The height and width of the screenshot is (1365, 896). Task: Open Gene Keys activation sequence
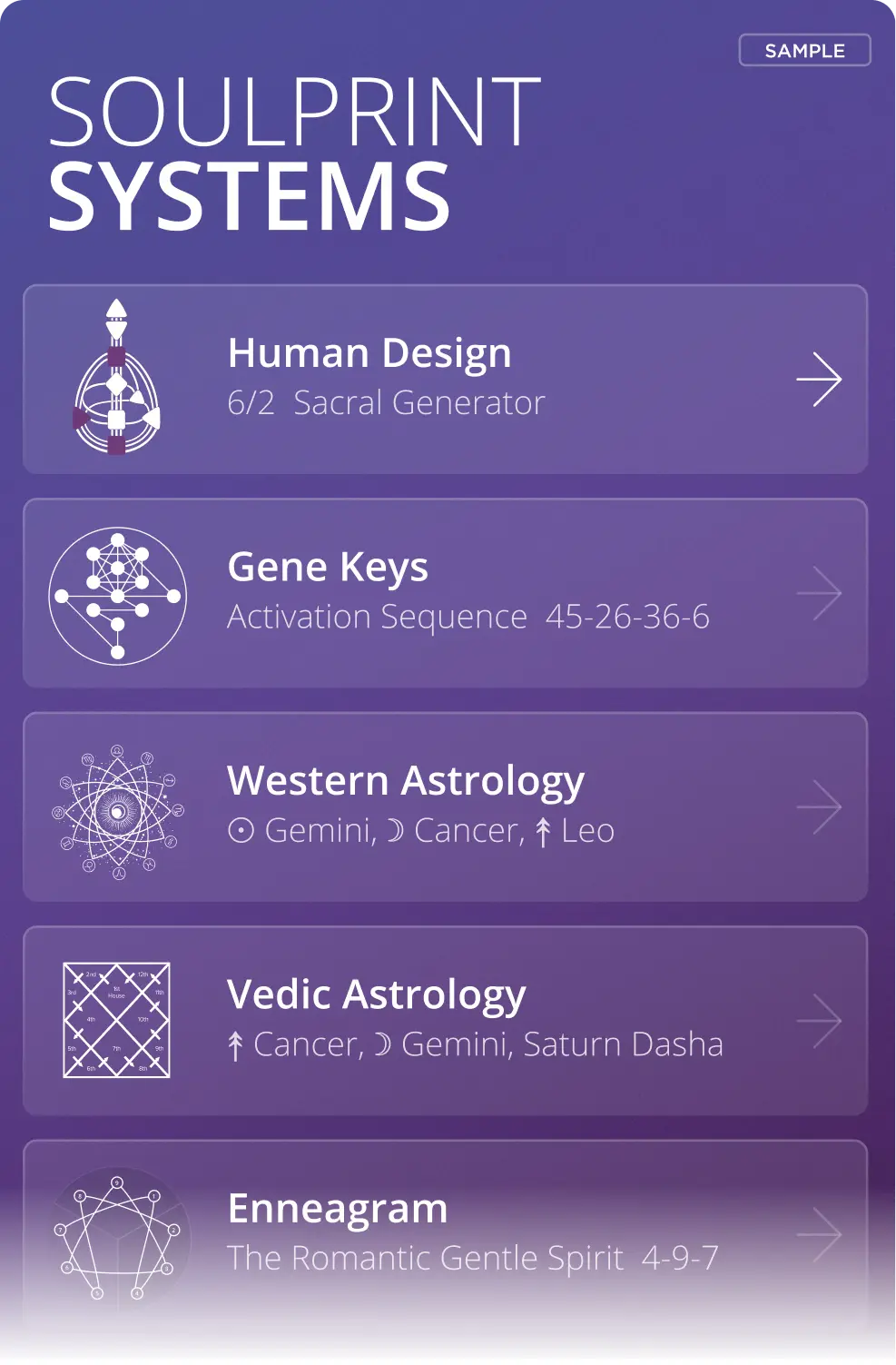[445, 592]
